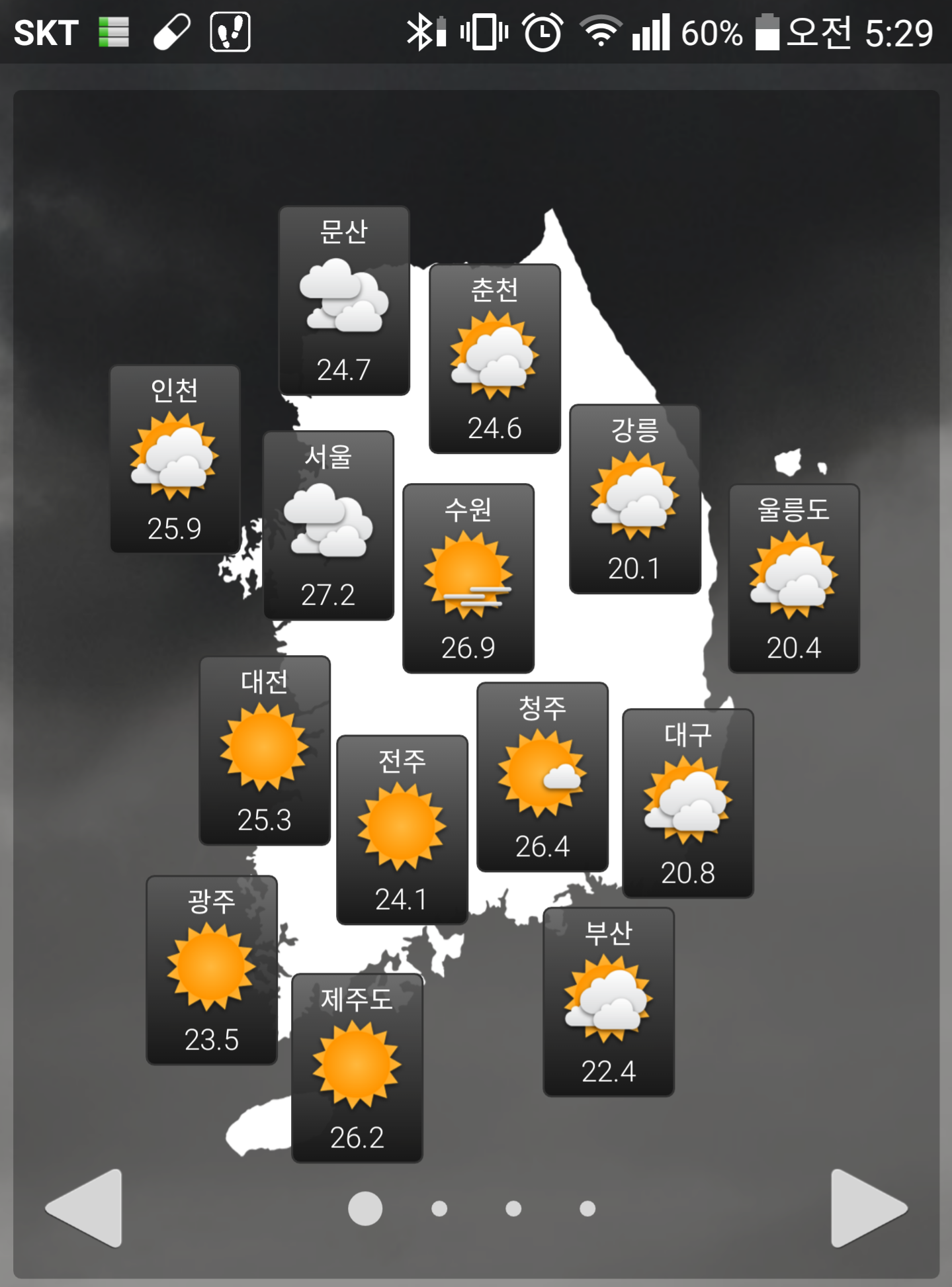Open the 춘천 weather card
This screenshot has width=952, height=1287.
pyautogui.click(x=495, y=359)
